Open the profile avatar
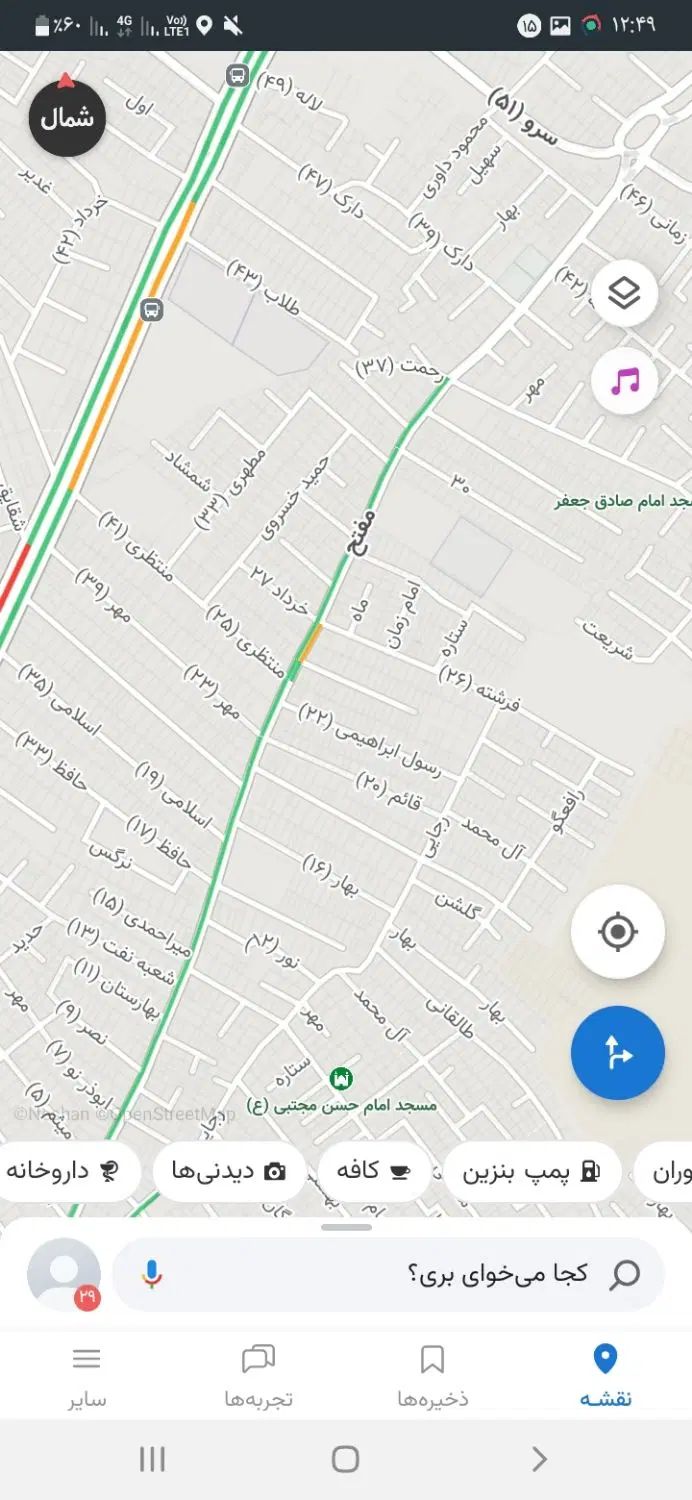The width and height of the screenshot is (692, 1500). (x=64, y=1274)
